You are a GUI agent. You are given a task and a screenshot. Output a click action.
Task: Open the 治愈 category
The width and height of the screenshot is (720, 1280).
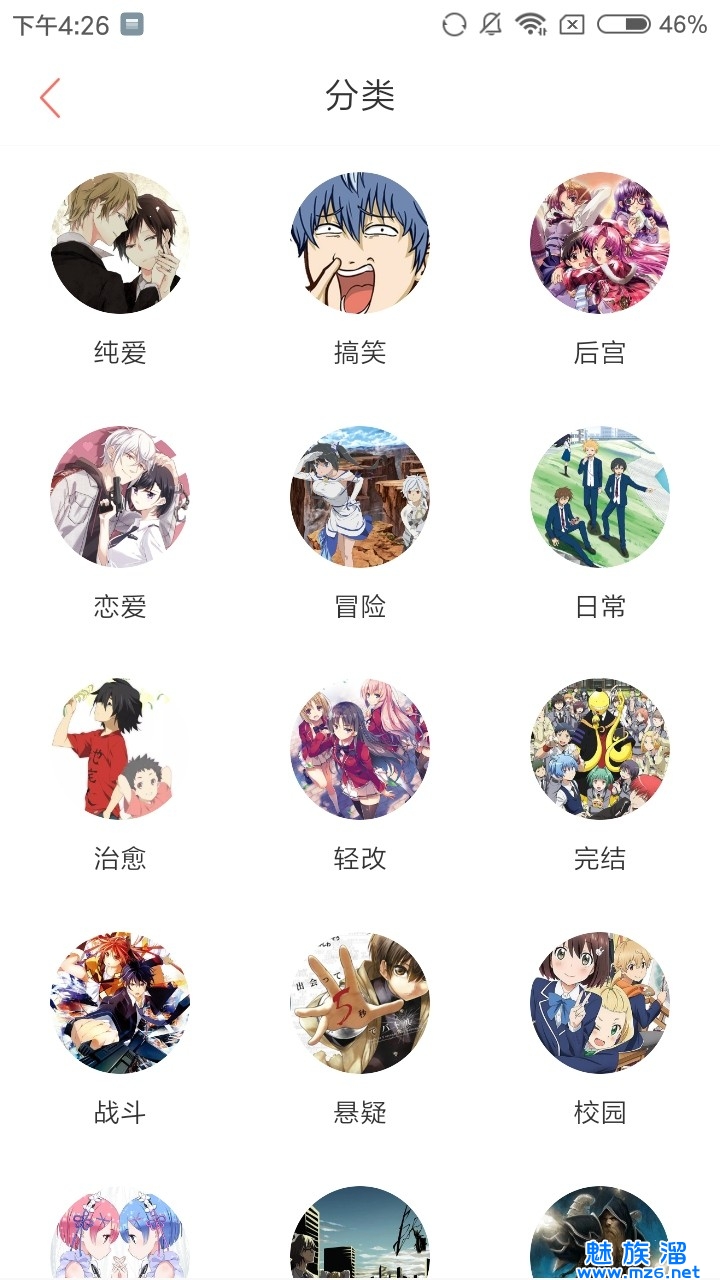(120, 749)
